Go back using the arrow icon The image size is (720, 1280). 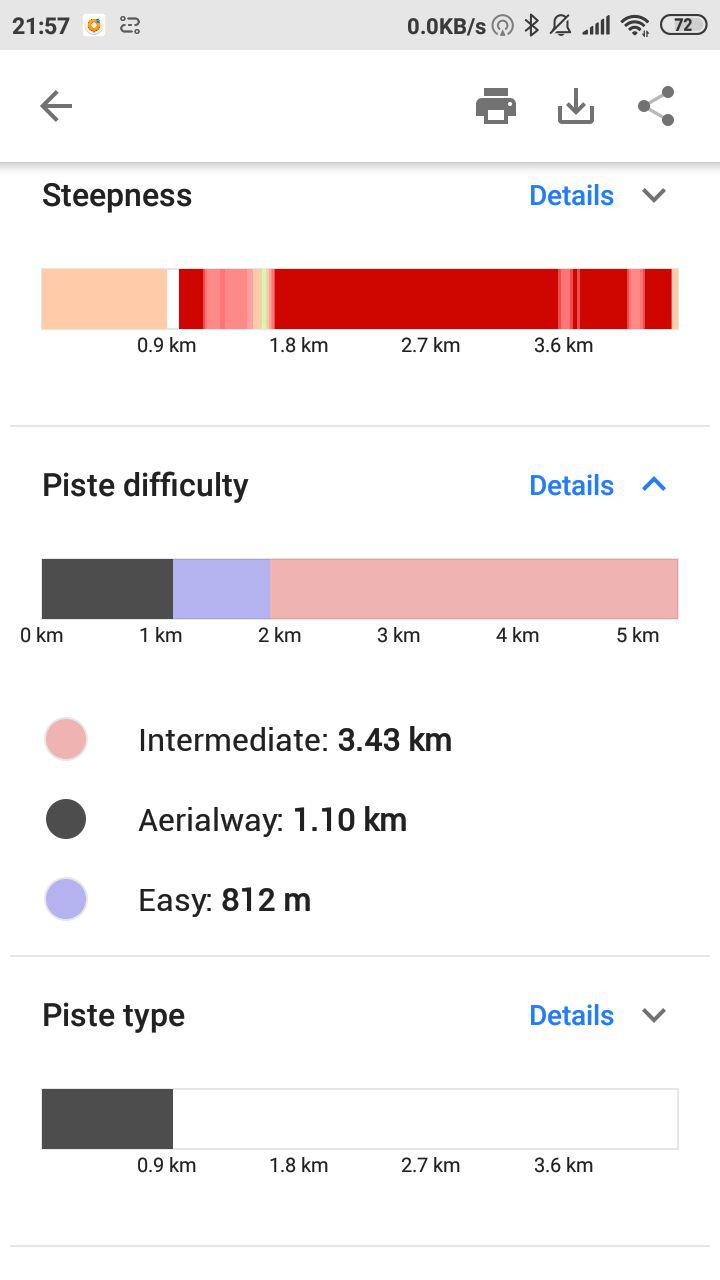point(56,106)
